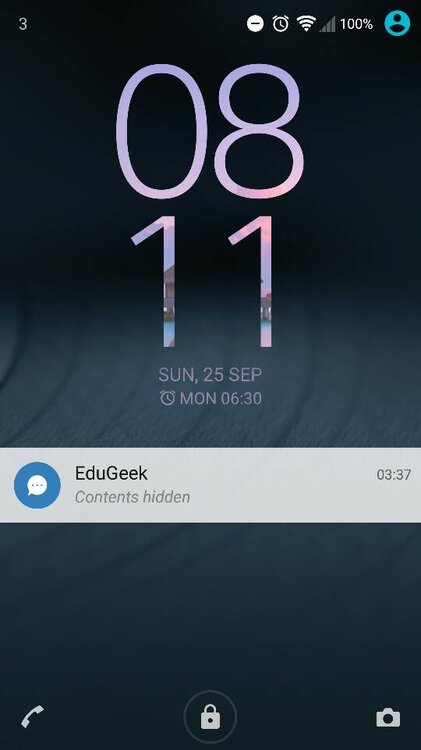Launch the camera shortcut
This screenshot has width=421, height=750.
(x=388, y=717)
